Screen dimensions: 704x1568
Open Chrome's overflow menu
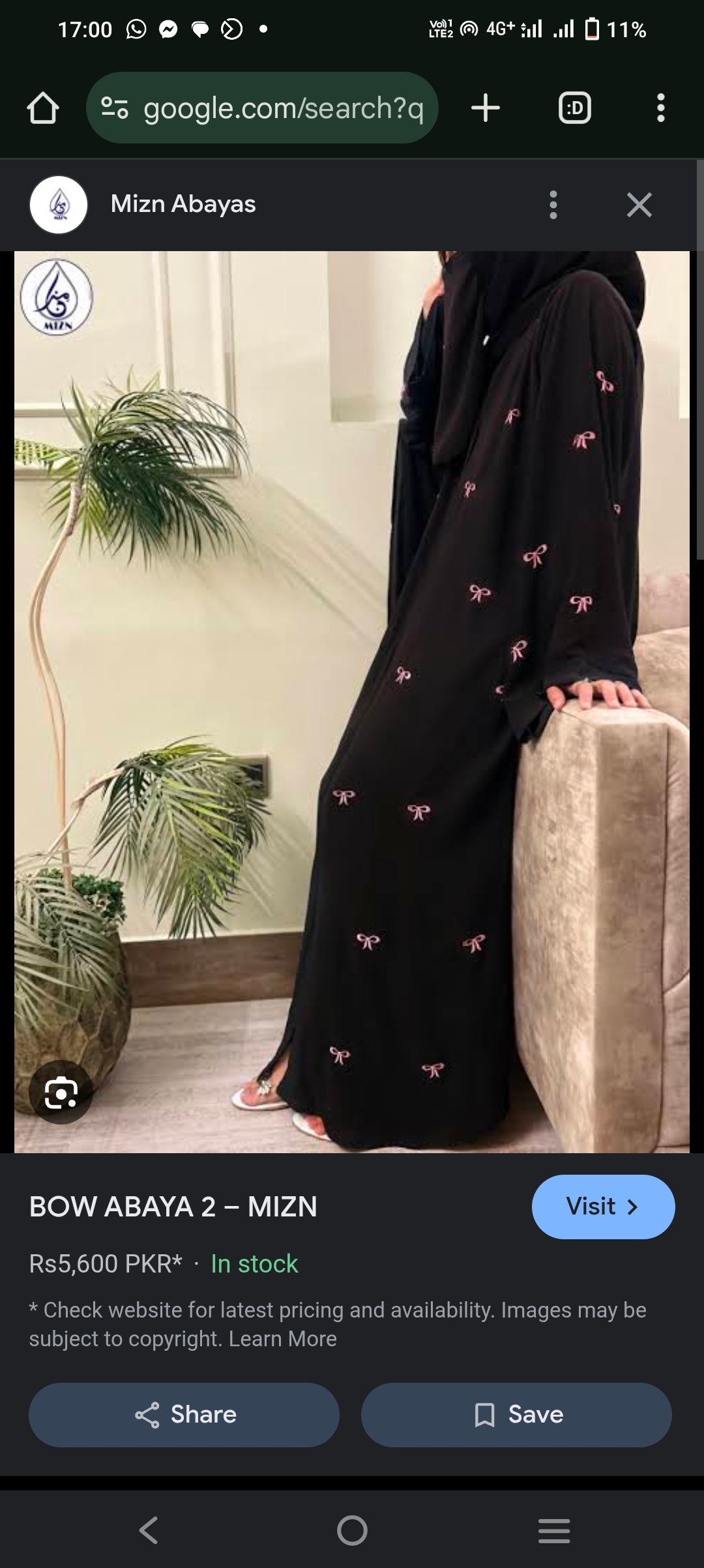click(660, 108)
